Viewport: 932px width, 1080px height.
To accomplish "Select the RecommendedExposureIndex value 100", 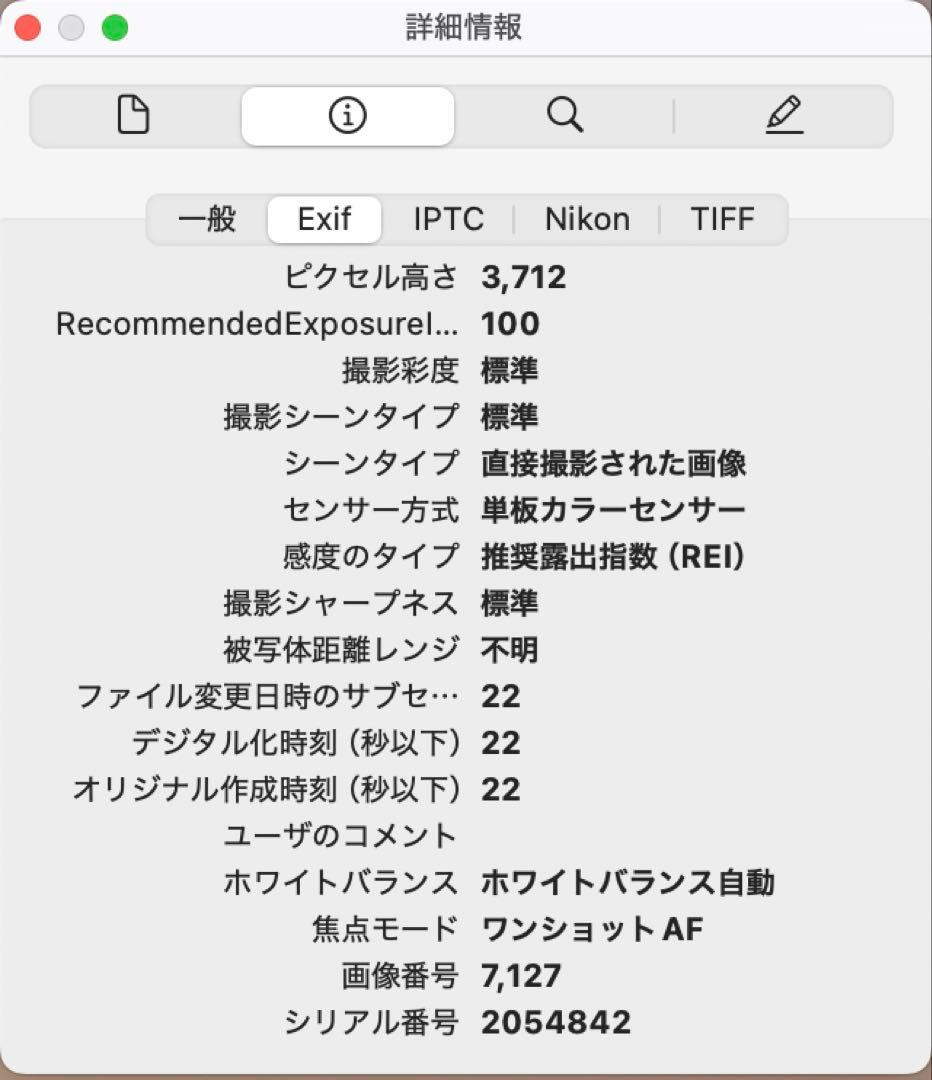I will (510, 324).
